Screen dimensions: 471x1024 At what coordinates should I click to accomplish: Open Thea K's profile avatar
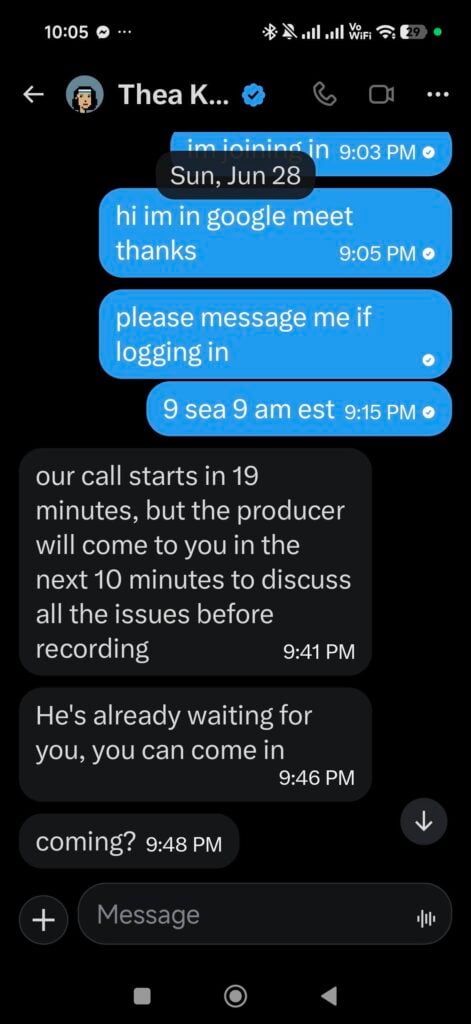point(86,95)
